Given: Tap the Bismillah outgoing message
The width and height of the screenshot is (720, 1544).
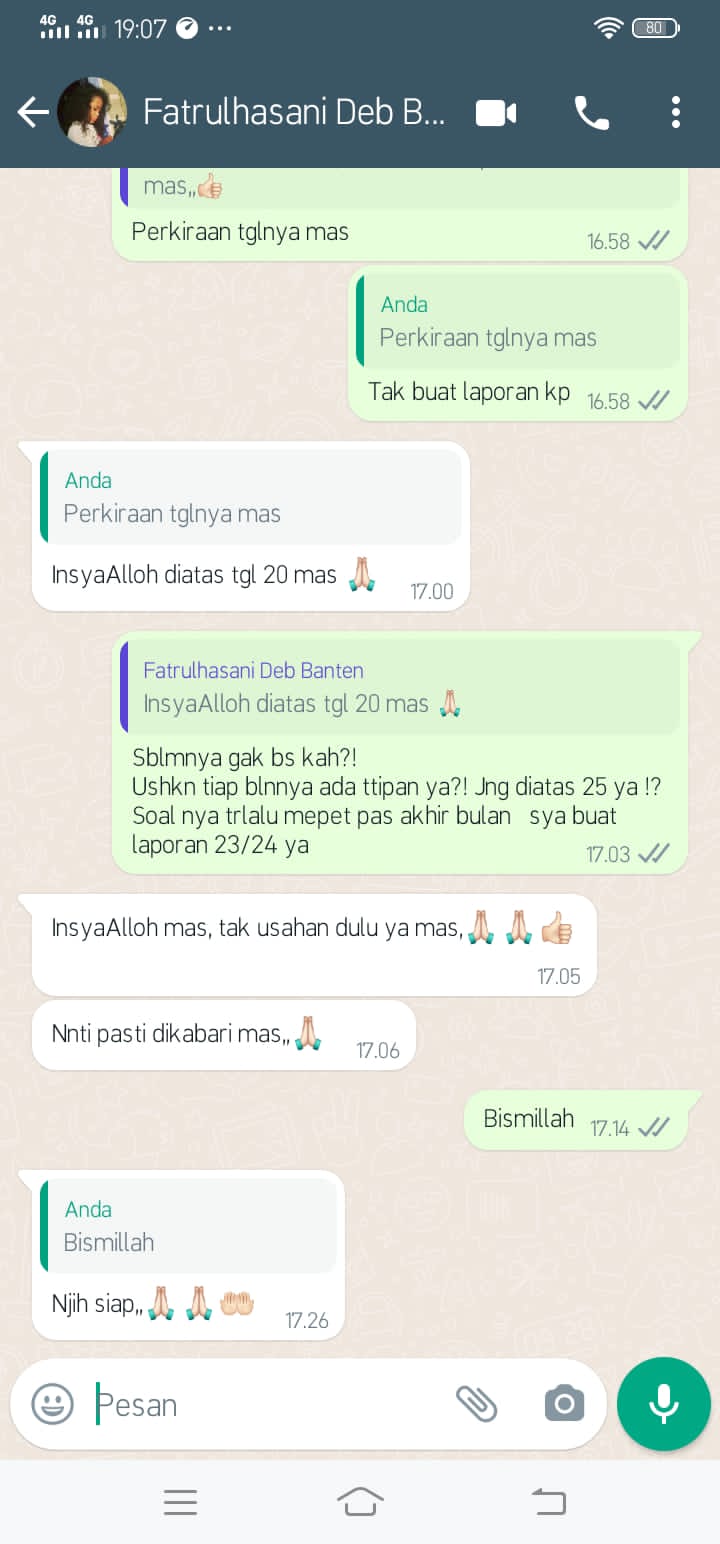Looking at the screenshot, I should 527,1118.
